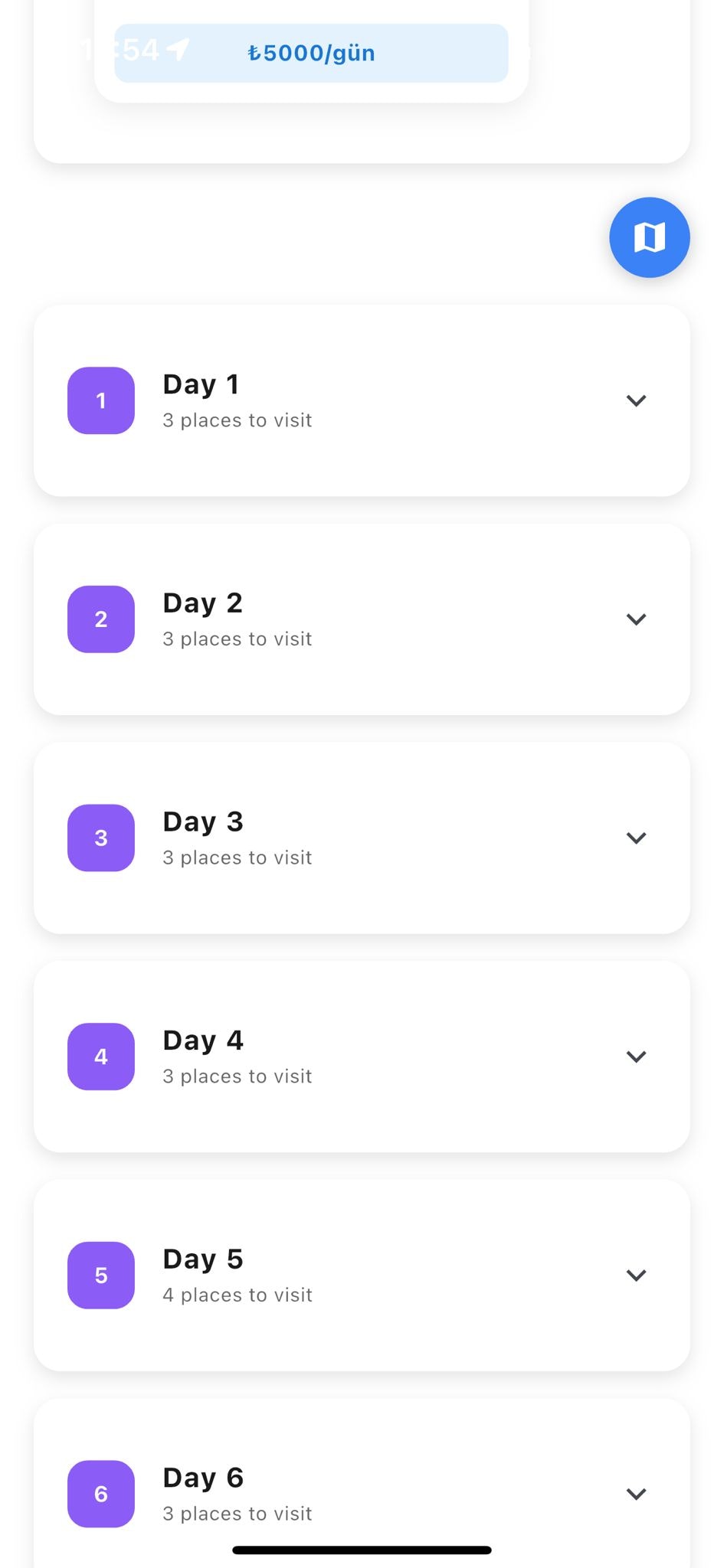The image size is (724, 1568).
Task: Expand the Day 6 itinerary
Action: pyautogui.click(x=636, y=1494)
